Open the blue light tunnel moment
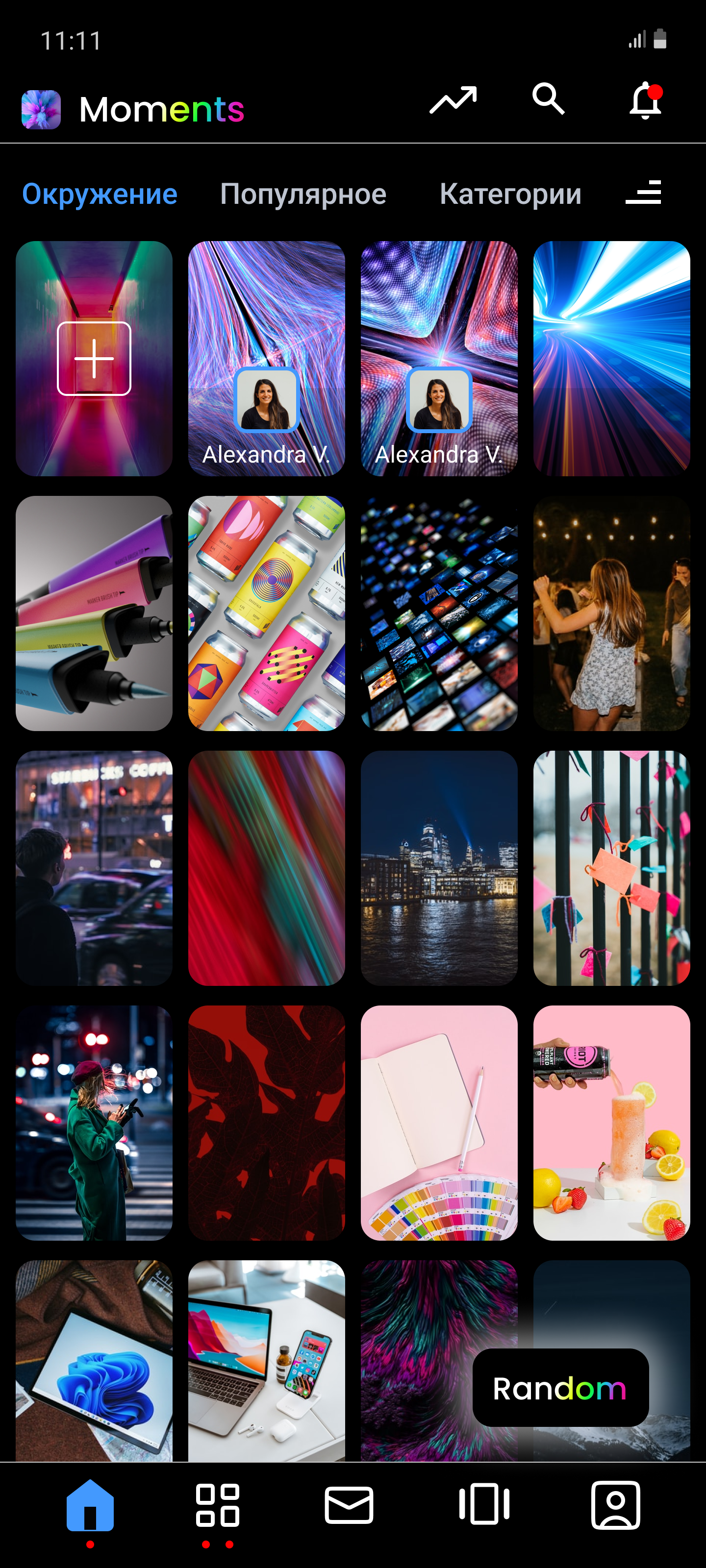The width and height of the screenshot is (706, 1568). point(611,359)
